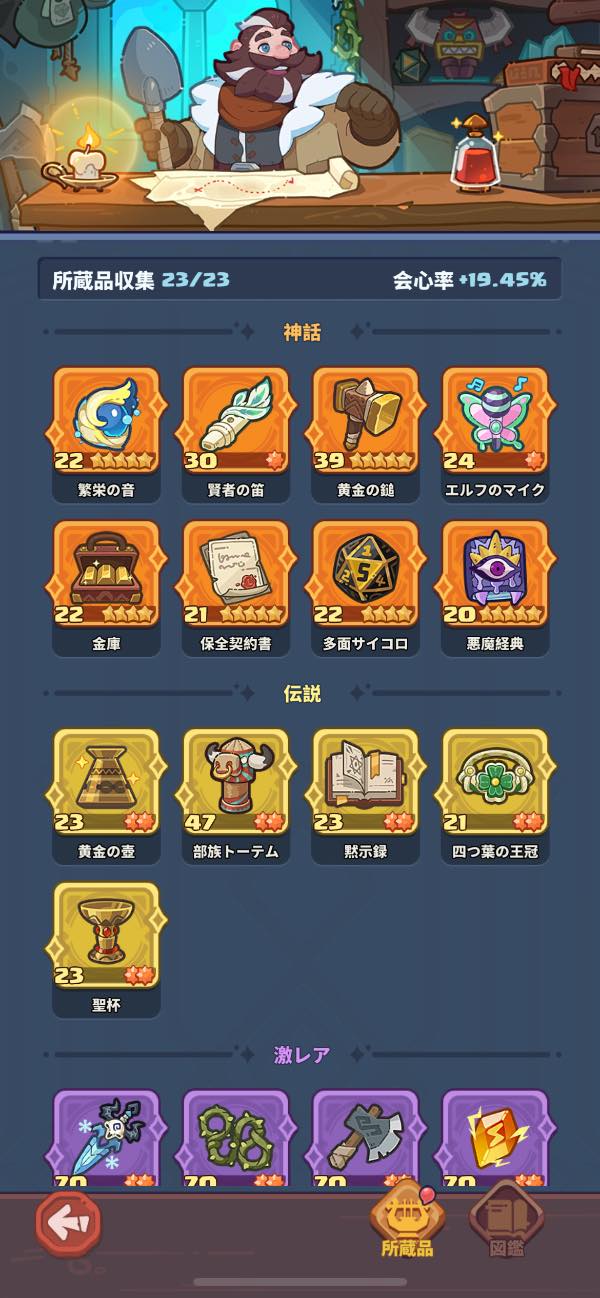The width and height of the screenshot is (600, 1298).
Task: Switch to the 図鑑 tab
Action: 506,1220
